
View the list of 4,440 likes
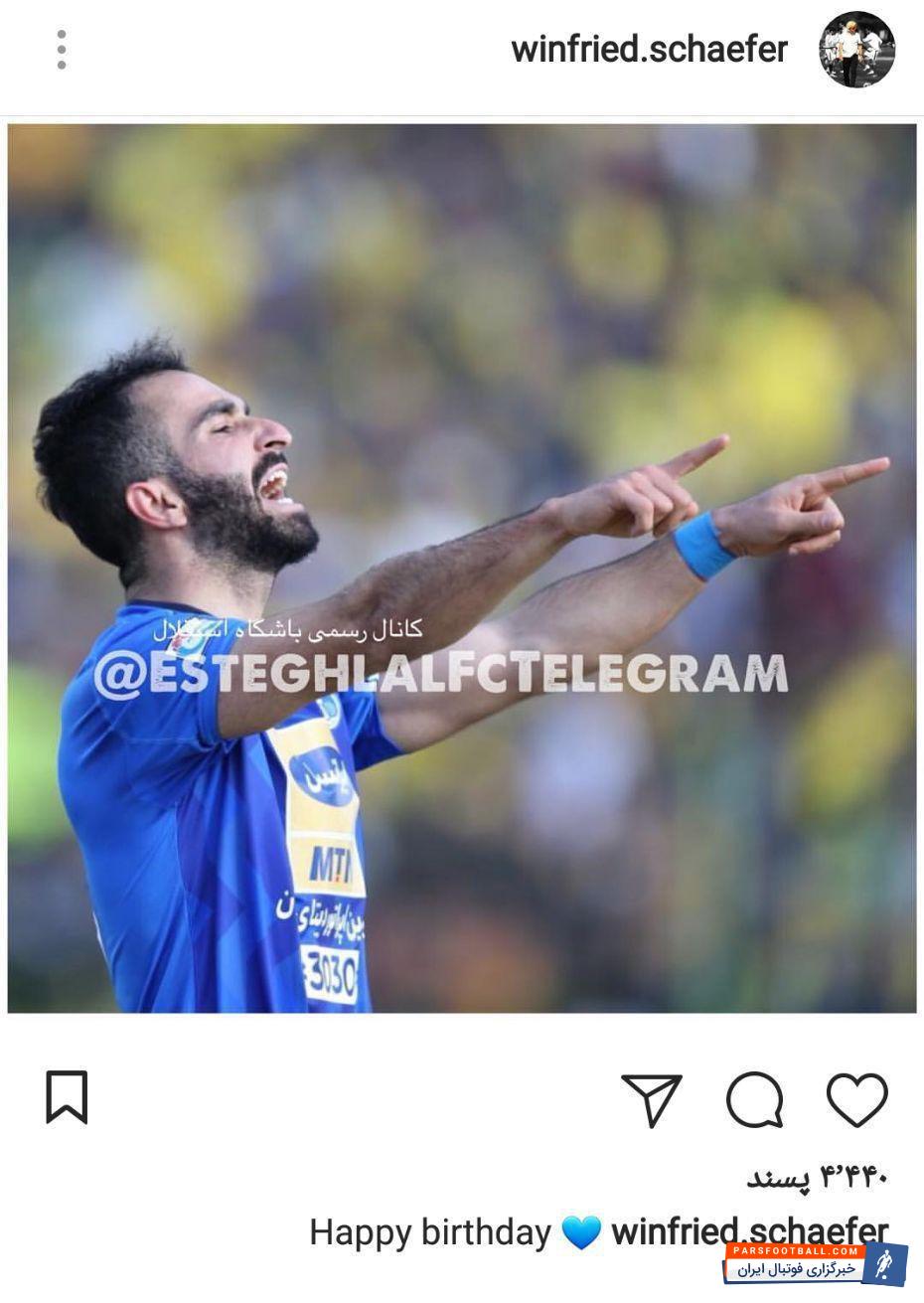817,1178
